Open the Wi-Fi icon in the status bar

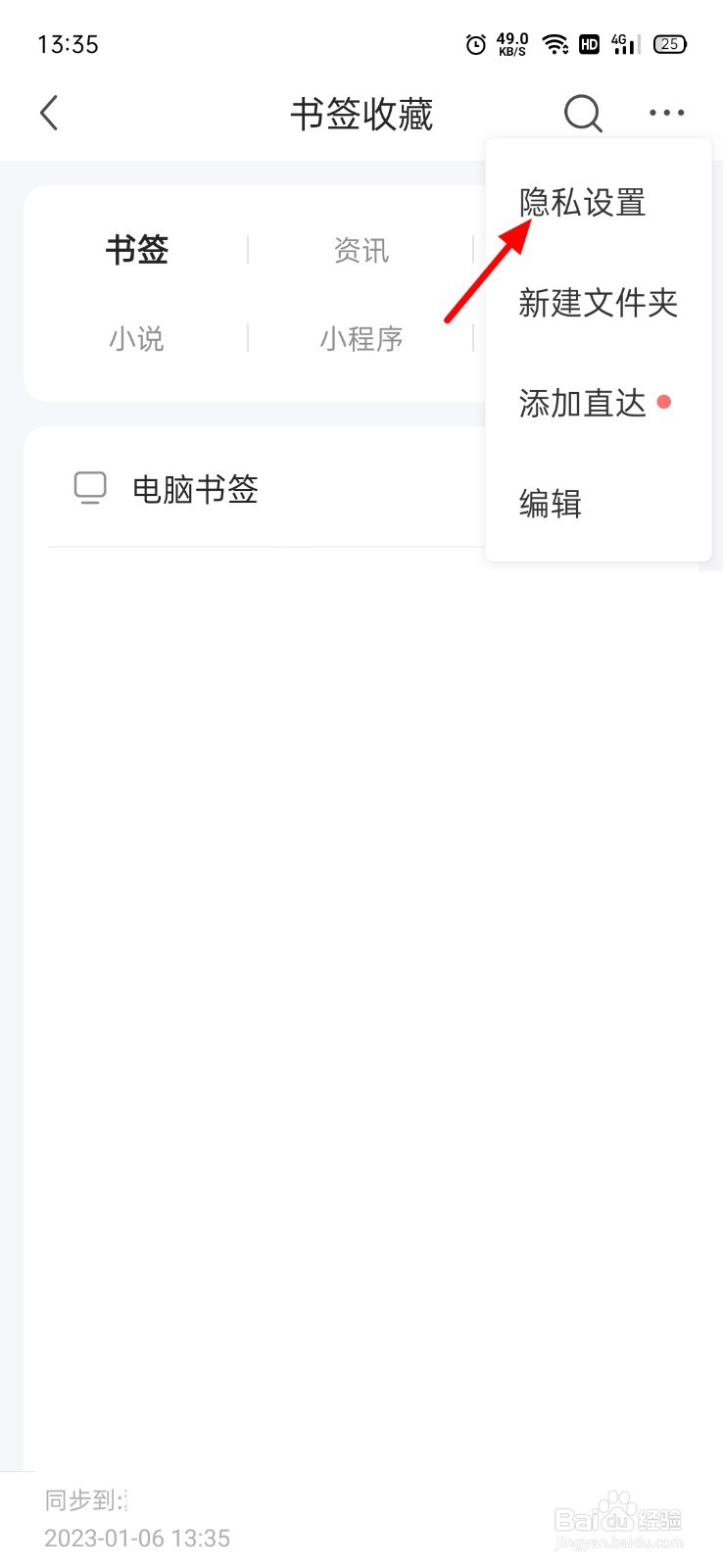coord(555,44)
